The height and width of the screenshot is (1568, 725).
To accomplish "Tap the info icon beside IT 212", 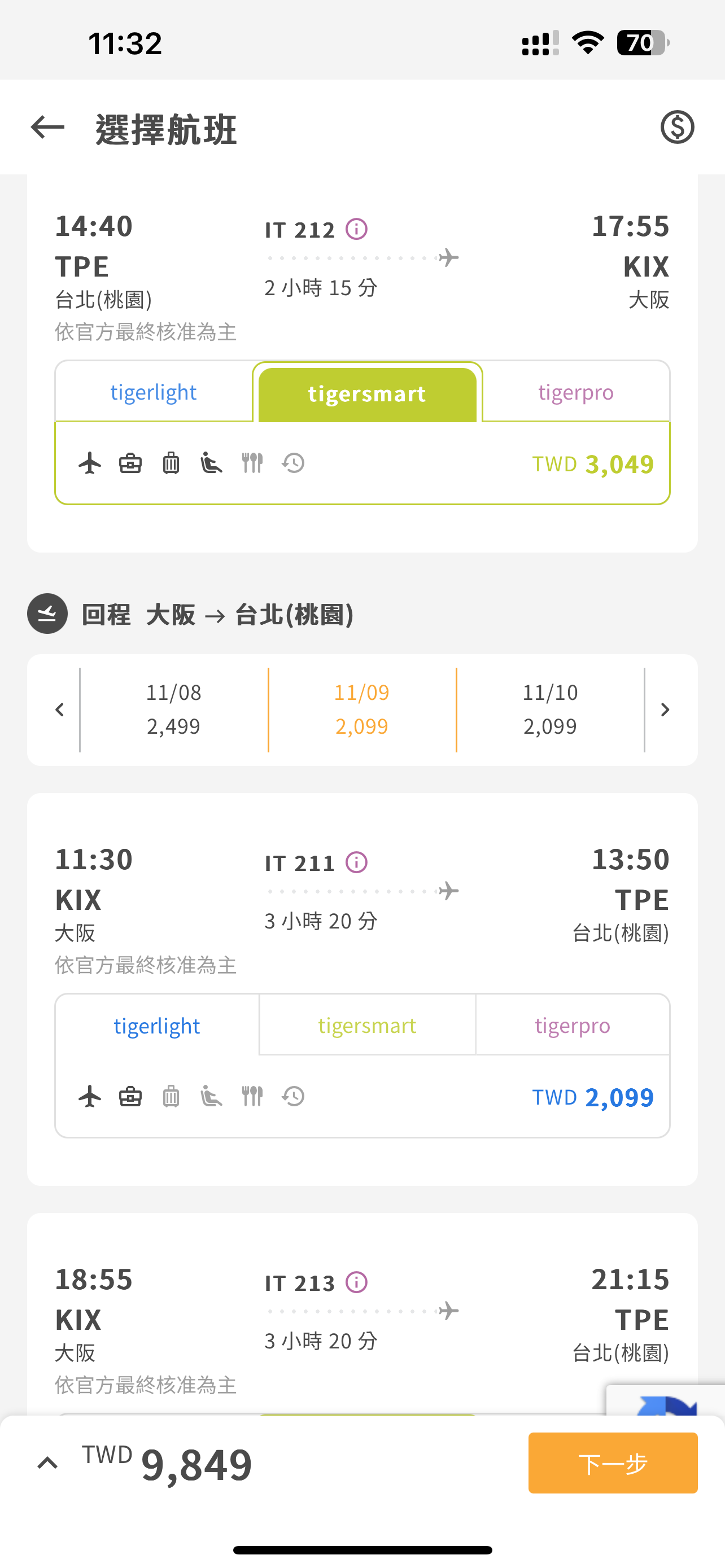I will point(357,230).
